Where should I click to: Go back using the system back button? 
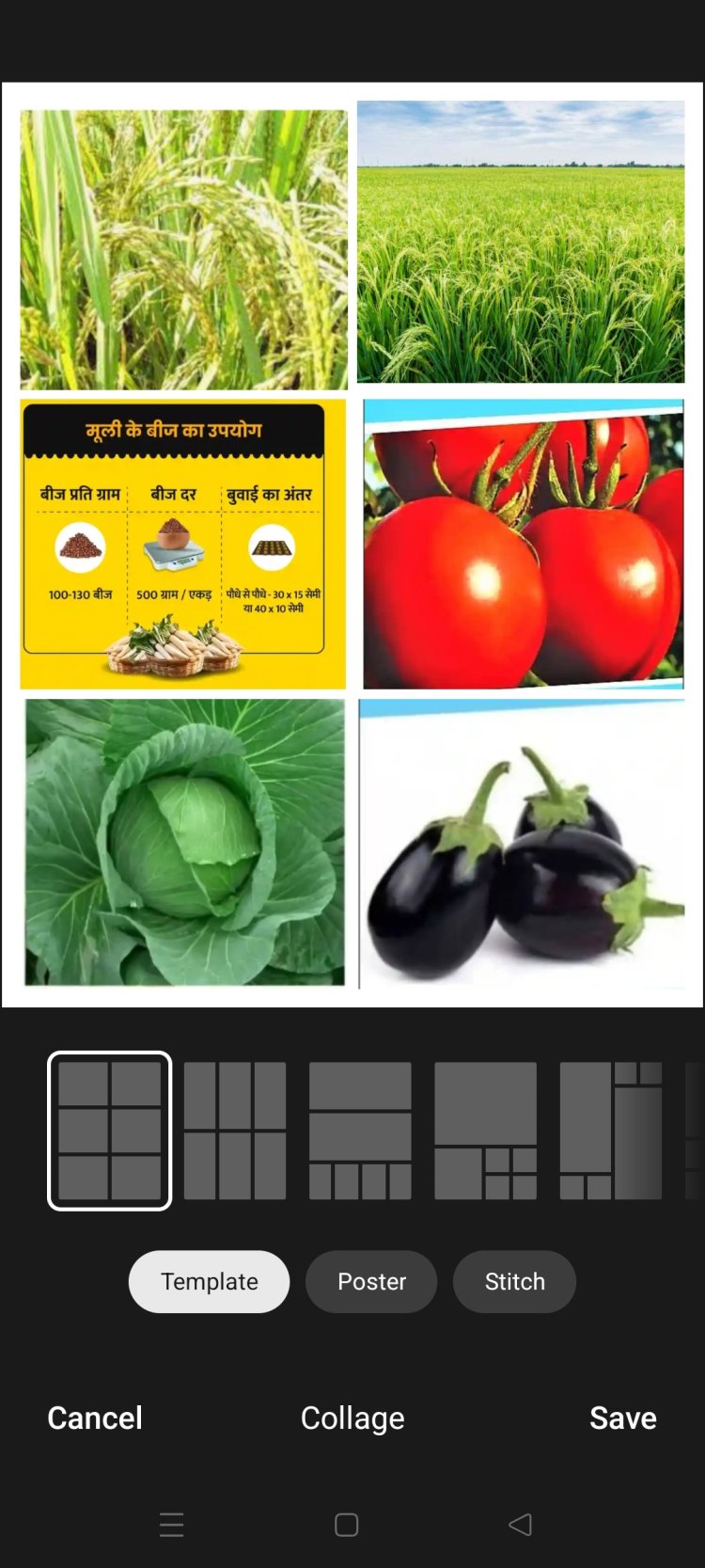coord(520,1525)
